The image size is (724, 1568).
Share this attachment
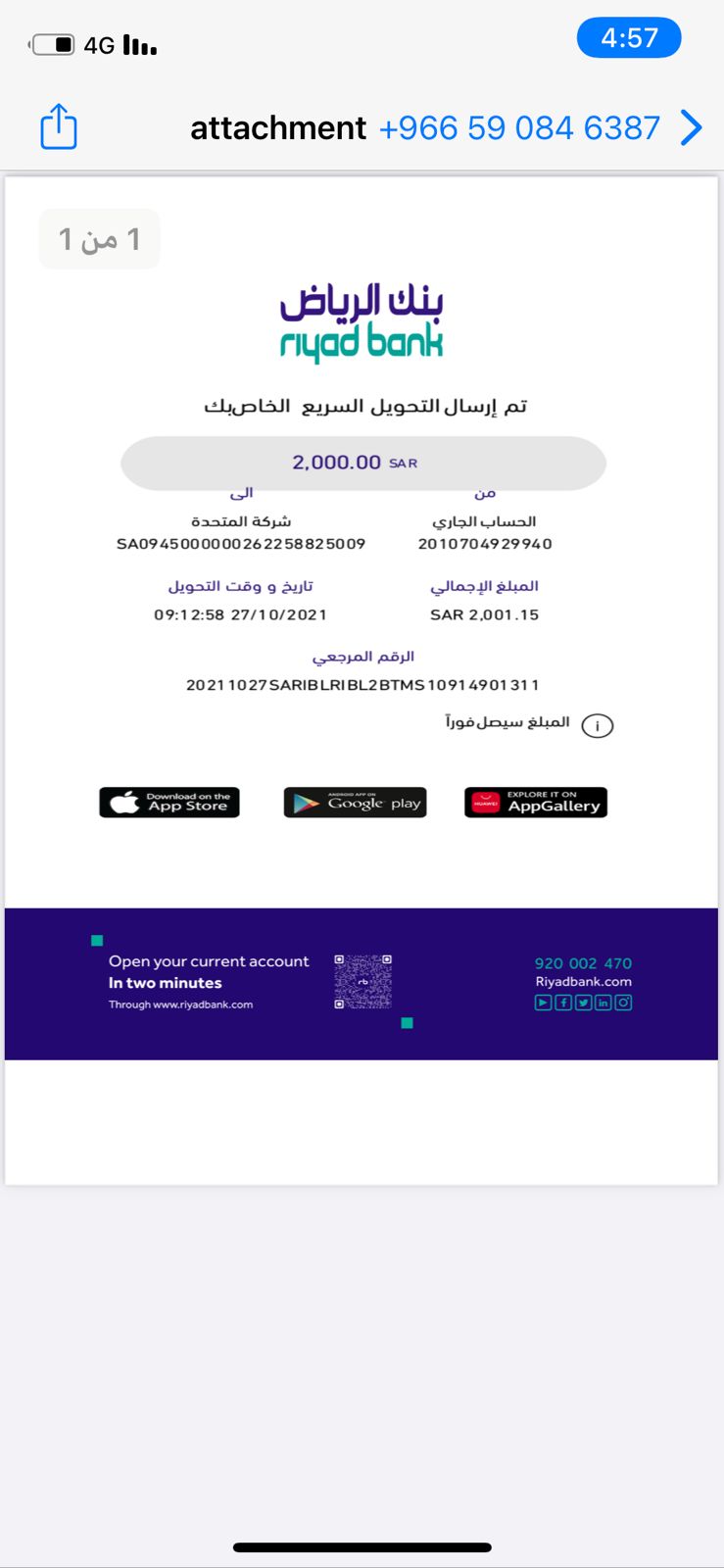click(59, 127)
